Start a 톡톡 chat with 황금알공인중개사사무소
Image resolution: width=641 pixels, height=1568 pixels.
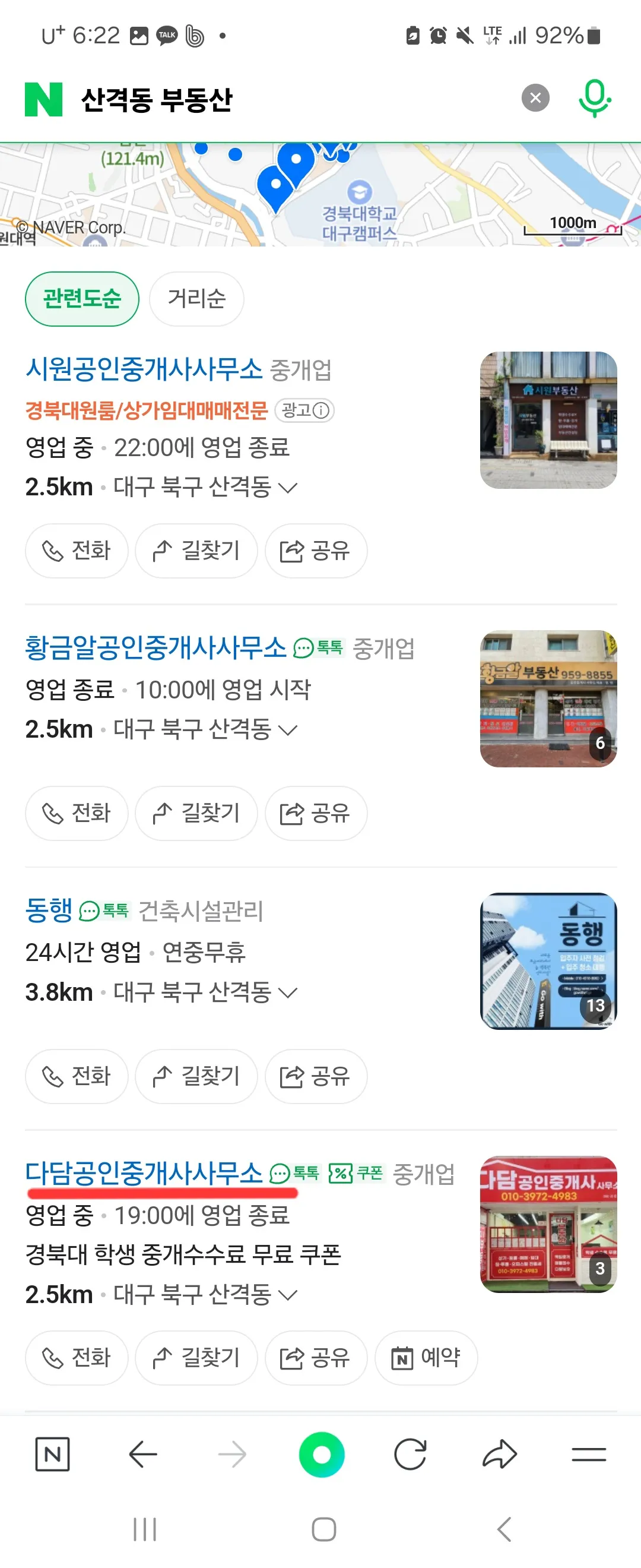click(319, 647)
